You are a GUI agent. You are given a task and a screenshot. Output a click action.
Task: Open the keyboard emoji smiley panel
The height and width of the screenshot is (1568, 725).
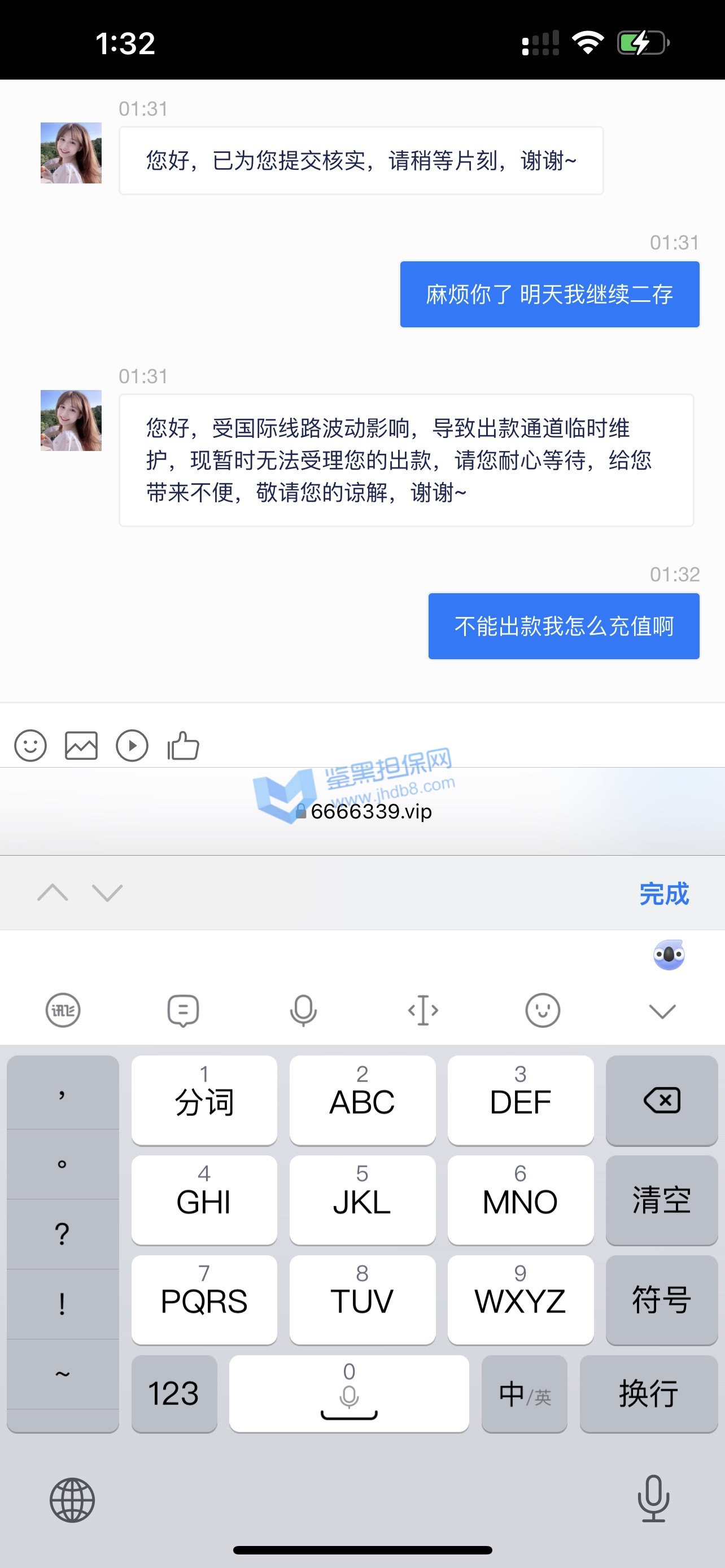click(543, 1010)
